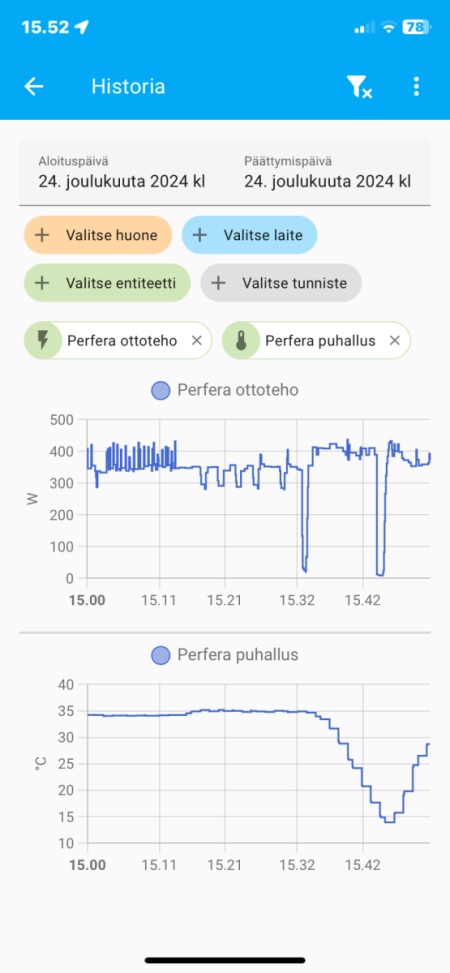This screenshot has width=450, height=973.
Task: Open the three-dot overflow menu
Action: 416,86
